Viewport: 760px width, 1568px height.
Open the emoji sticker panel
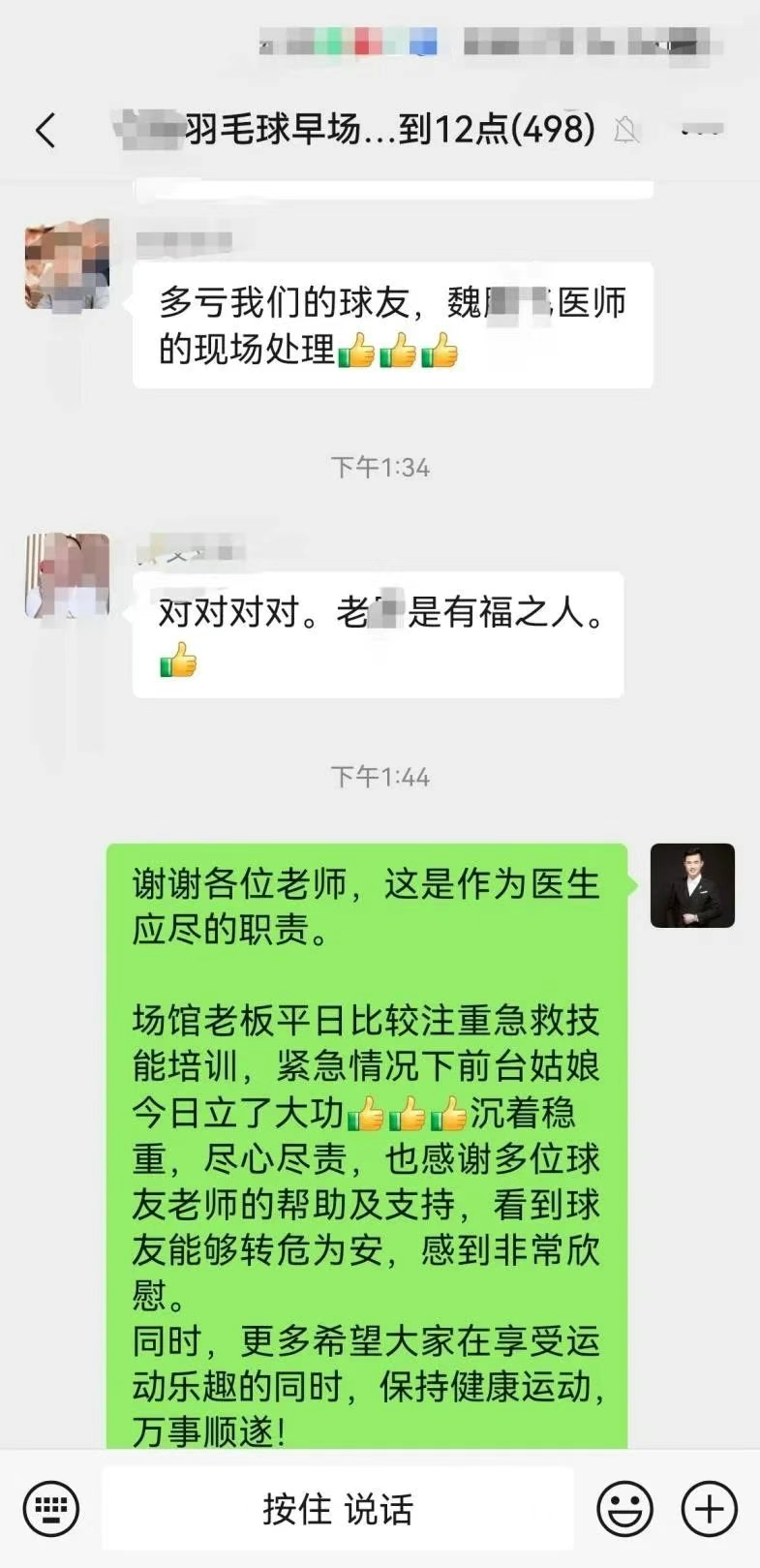click(x=624, y=1508)
